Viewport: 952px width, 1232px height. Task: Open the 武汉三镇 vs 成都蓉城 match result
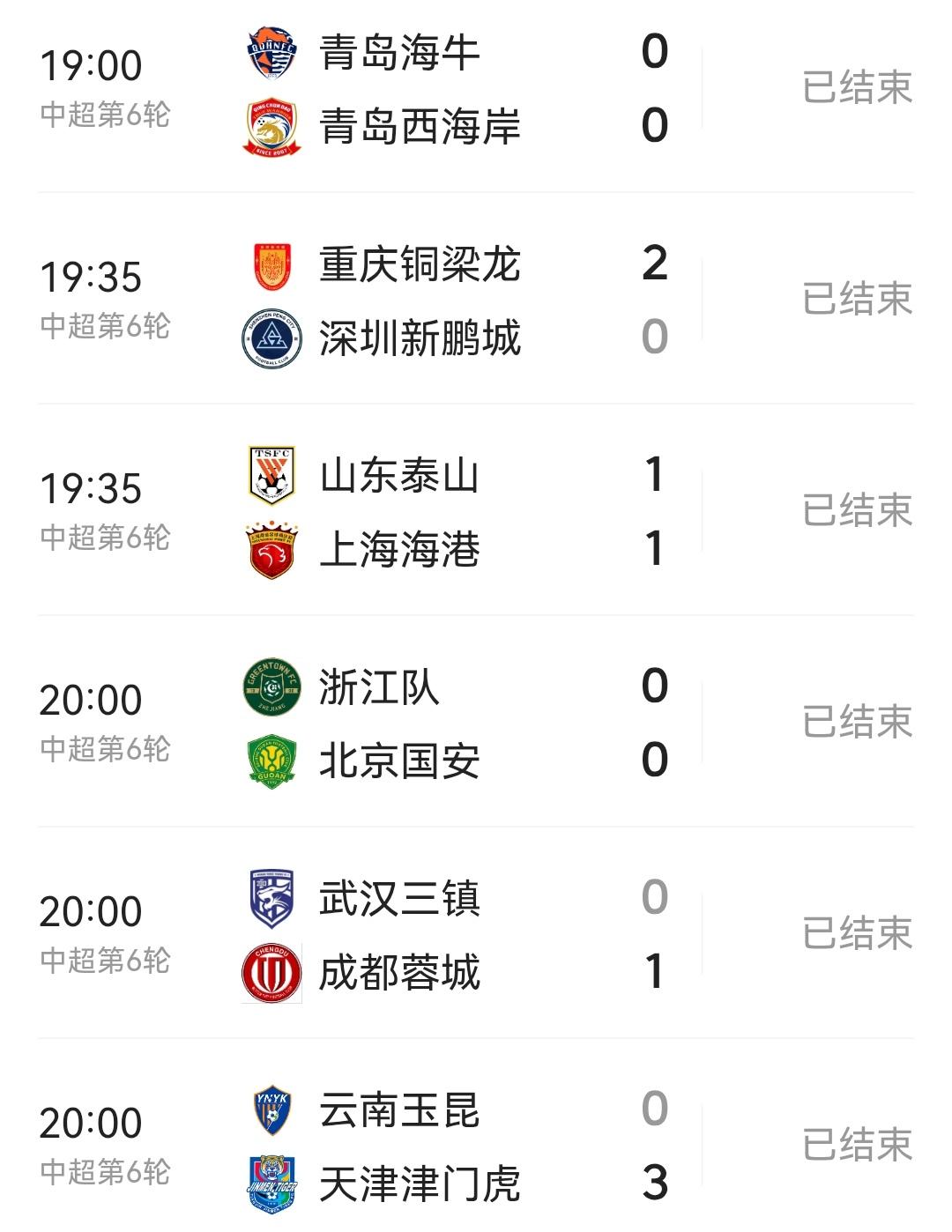point(476,934)
